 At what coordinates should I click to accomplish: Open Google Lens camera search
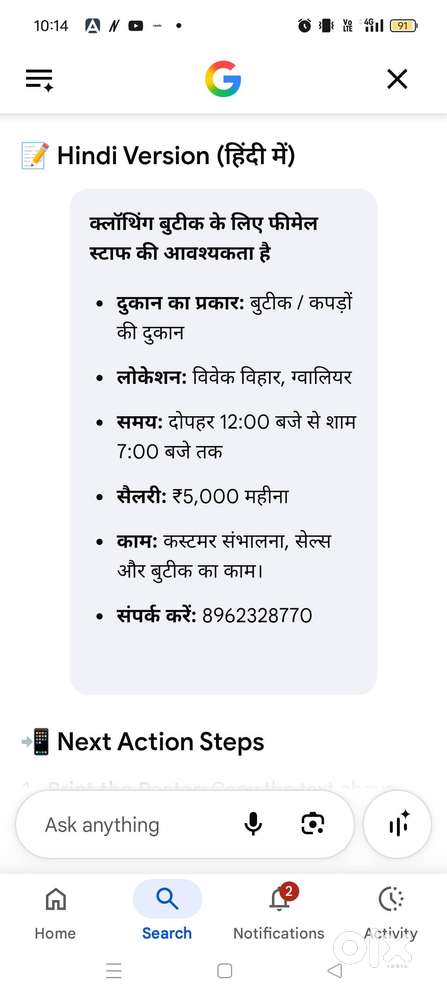(312, 825)
